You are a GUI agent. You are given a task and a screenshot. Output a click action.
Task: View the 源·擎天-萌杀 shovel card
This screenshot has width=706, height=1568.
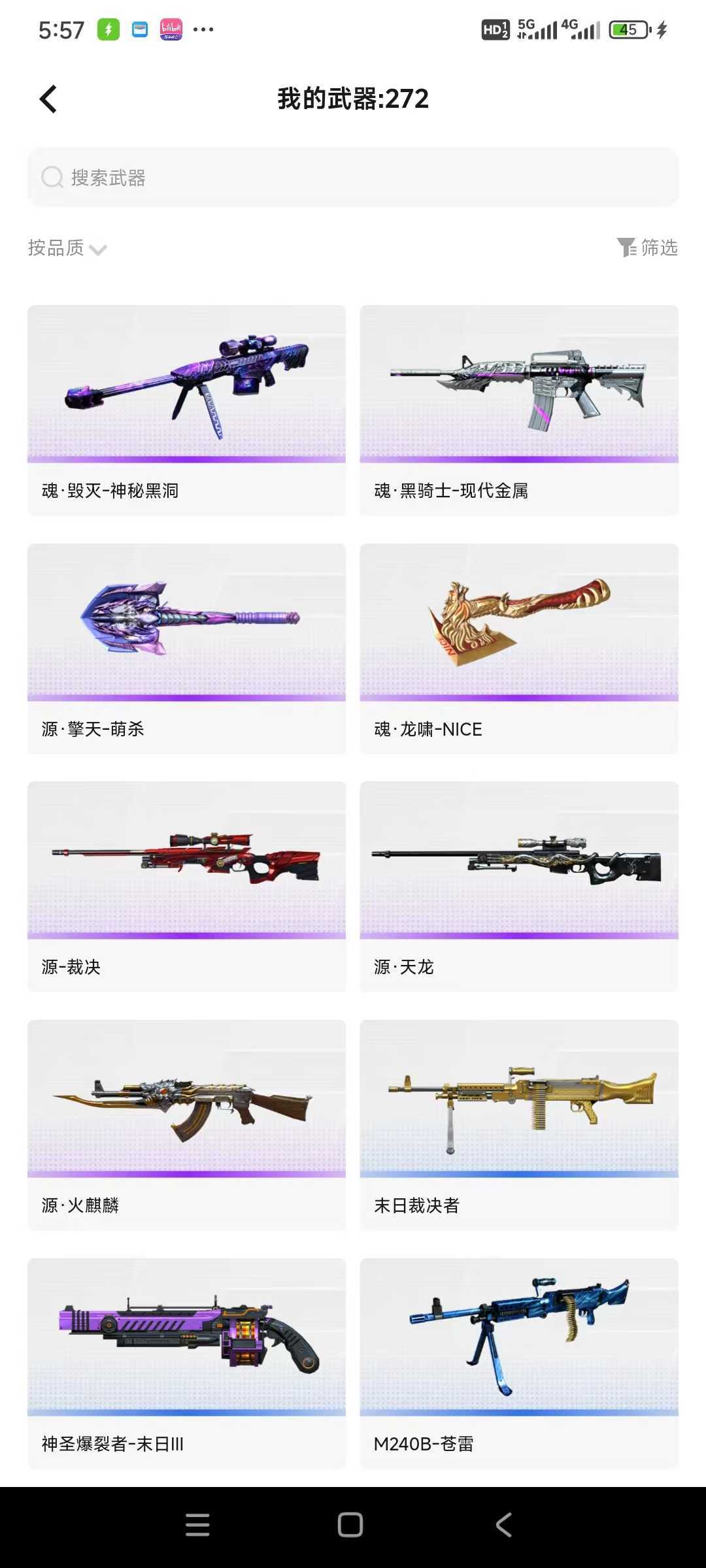[186, 648]
